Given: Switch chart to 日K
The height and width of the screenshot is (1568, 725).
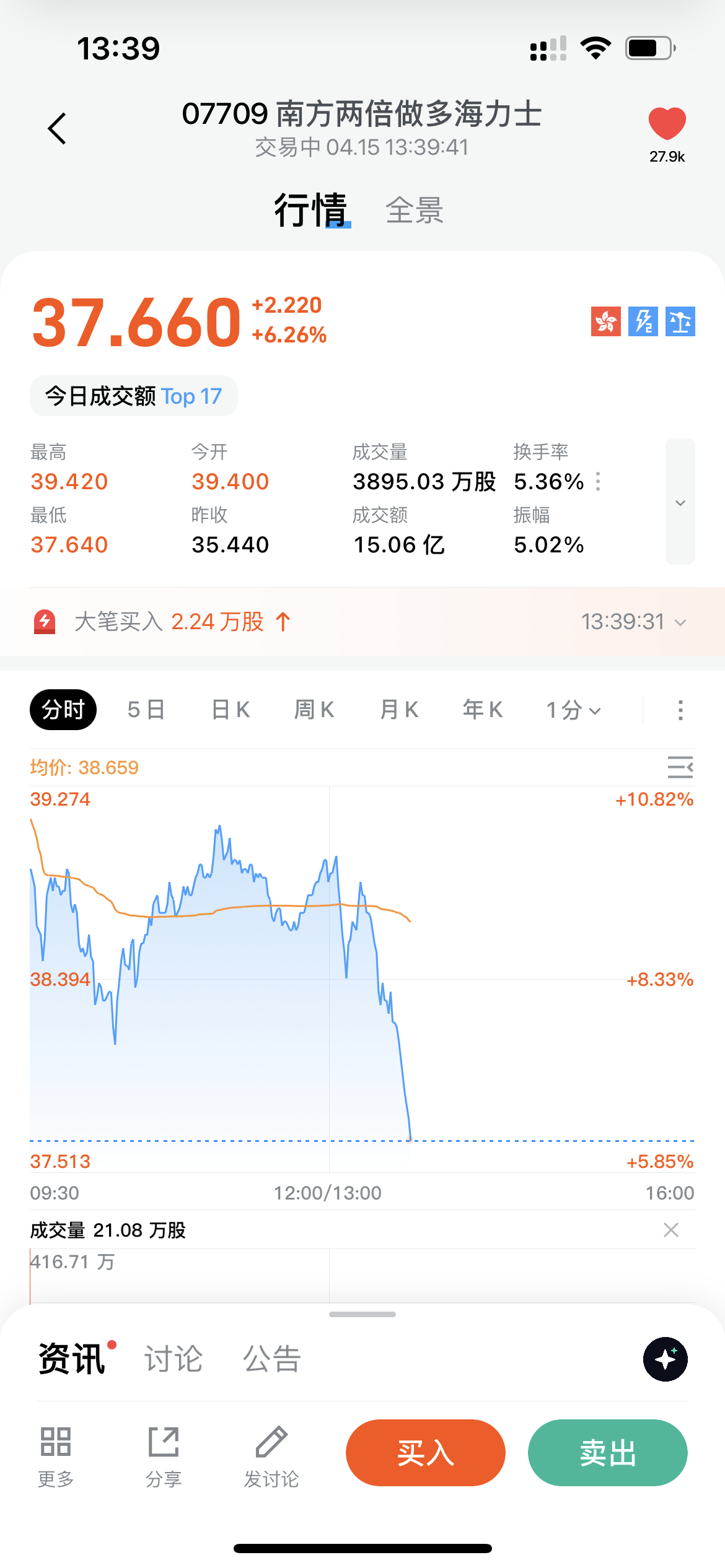Looking at the screenshot, I should (231, 710).
